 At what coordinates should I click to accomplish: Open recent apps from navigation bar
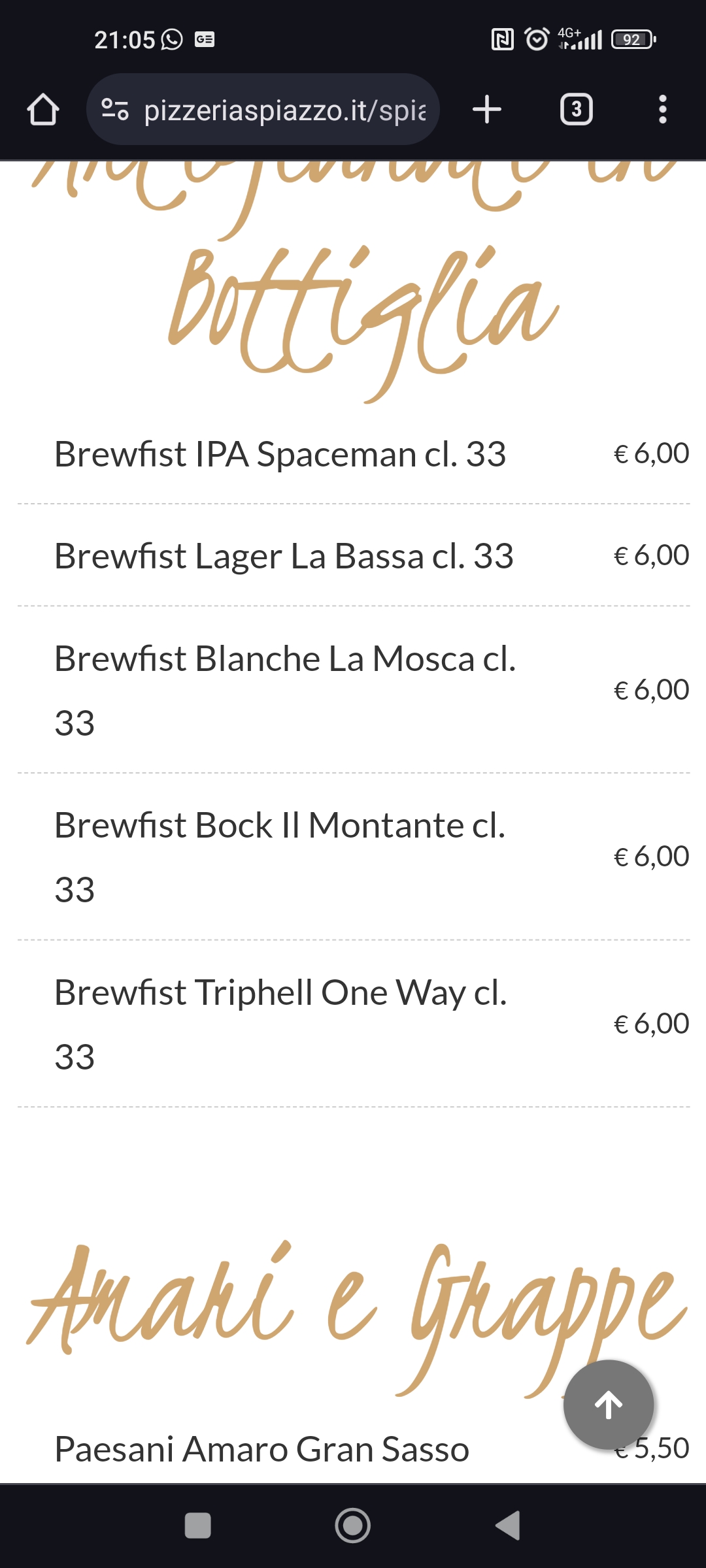click(x=198, y=1526)
